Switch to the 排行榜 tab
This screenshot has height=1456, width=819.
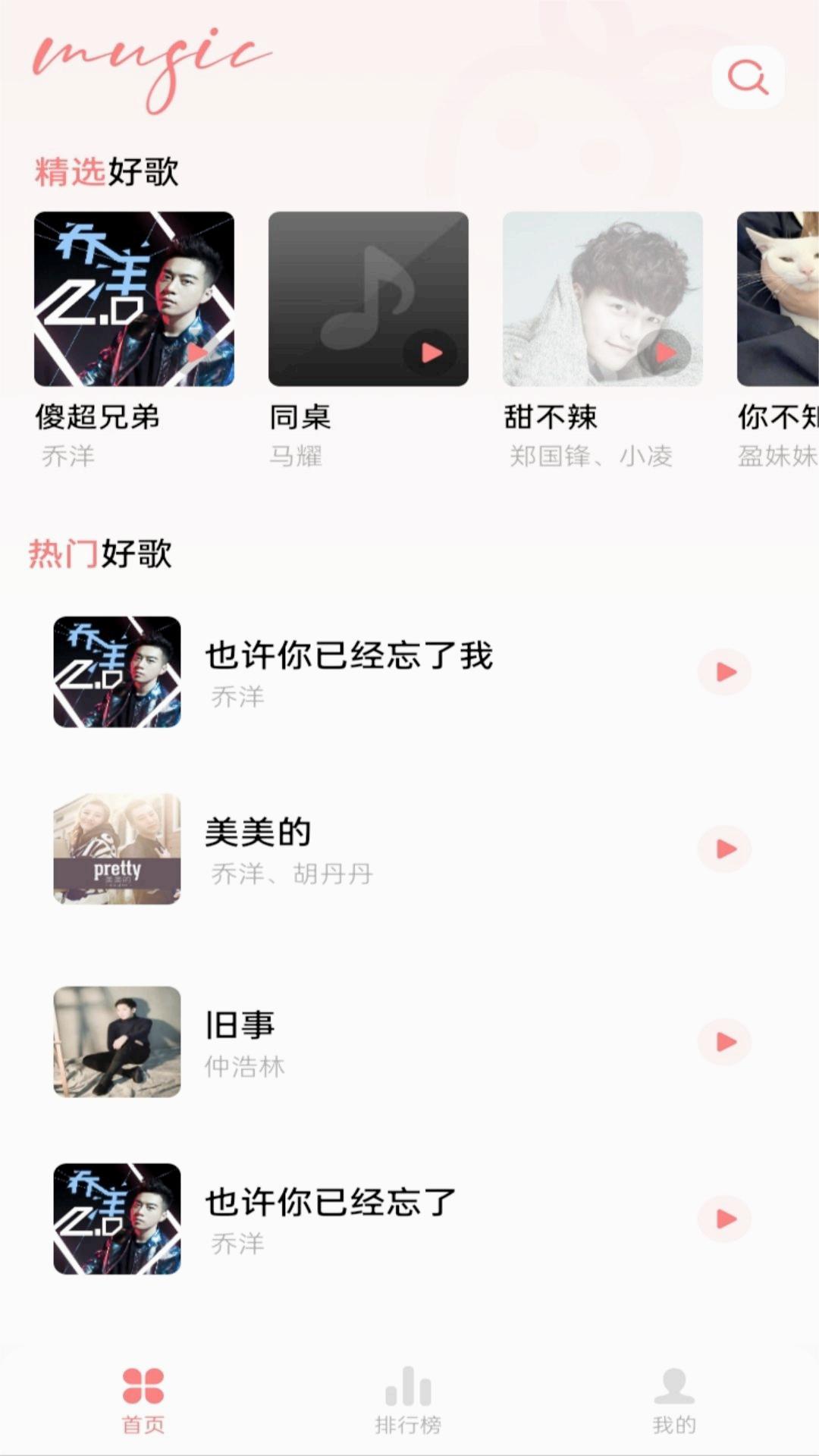408,1400
